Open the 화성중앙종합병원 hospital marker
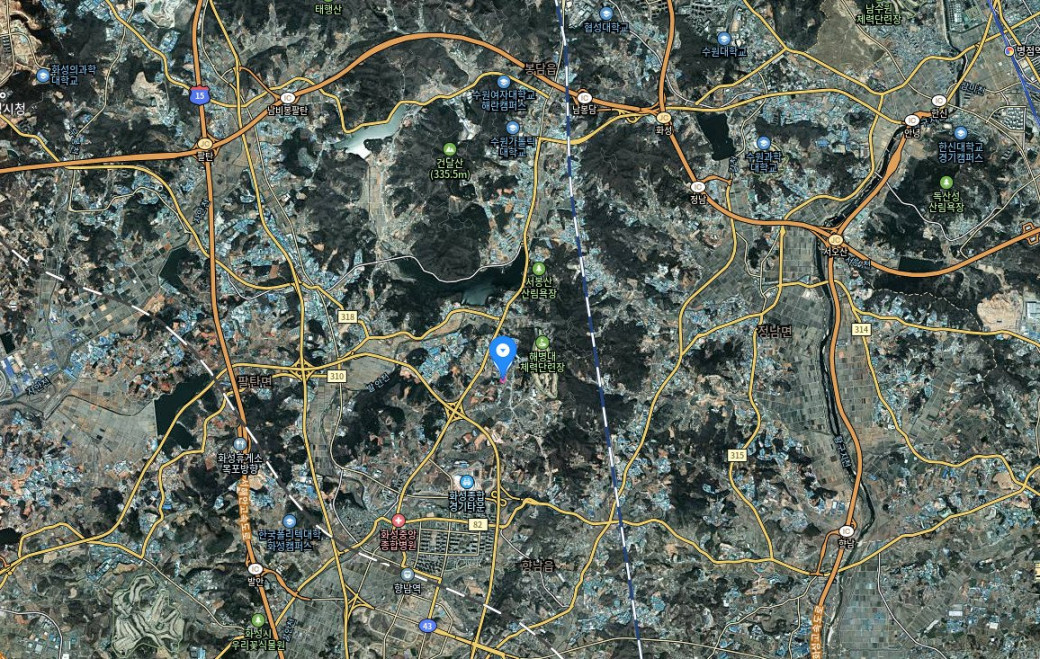This screenshot has width=1040, height=659. pos(399,522)
